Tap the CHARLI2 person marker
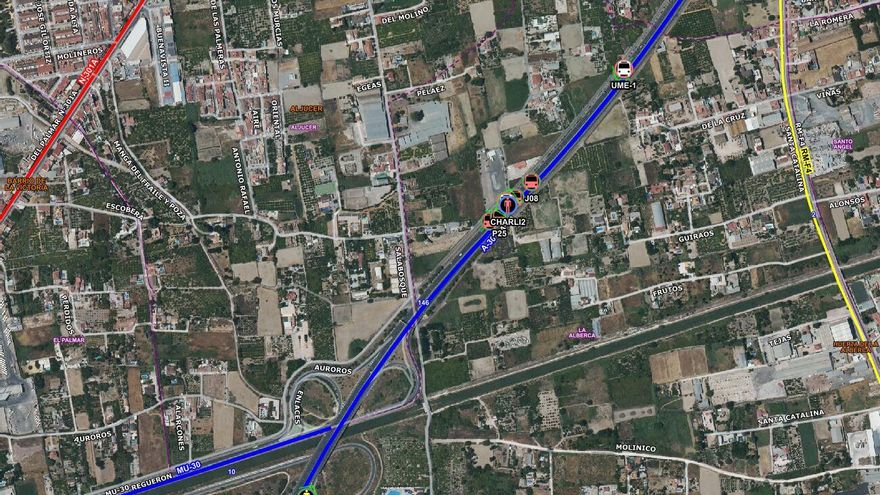Screen dimensions: 880x495 [x=508, y=204]
